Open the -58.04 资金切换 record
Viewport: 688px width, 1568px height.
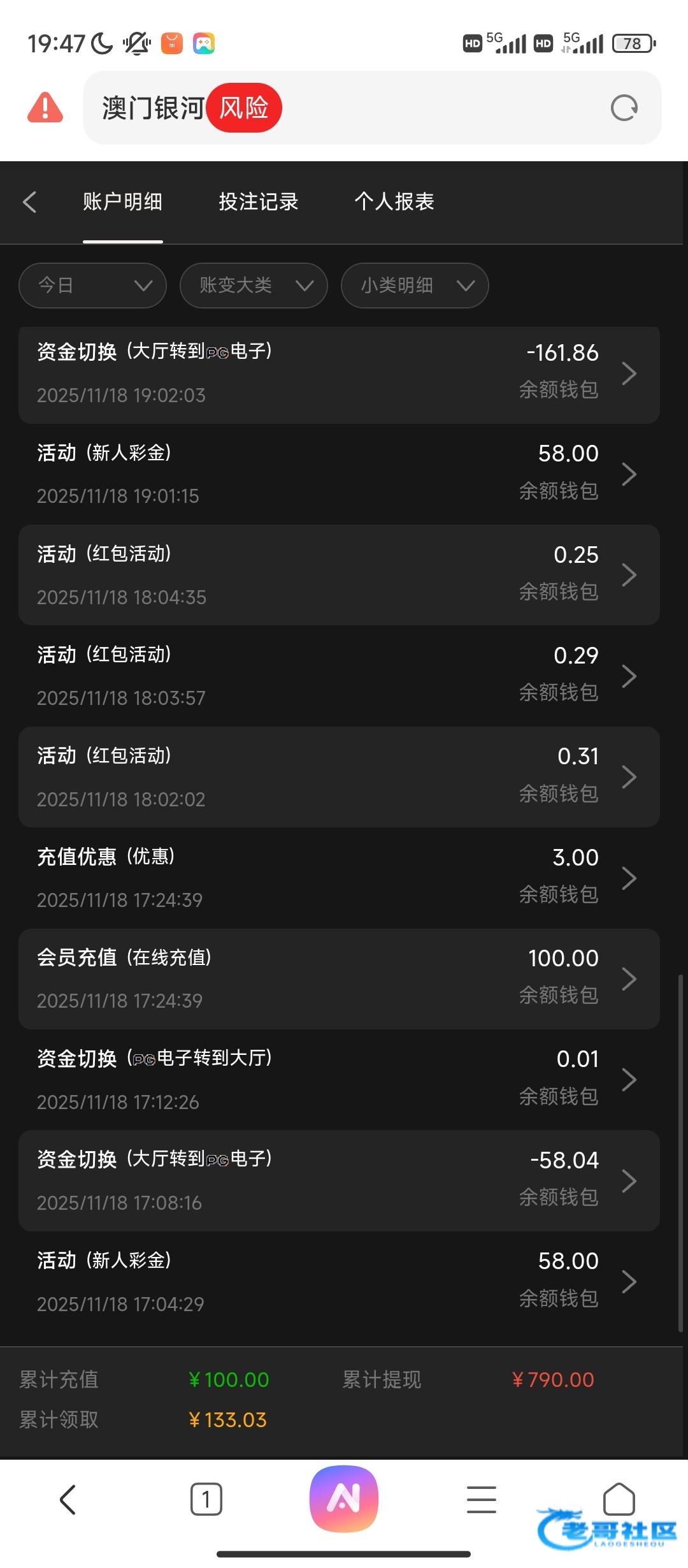pyautogui.click(x=339, y=1180)
